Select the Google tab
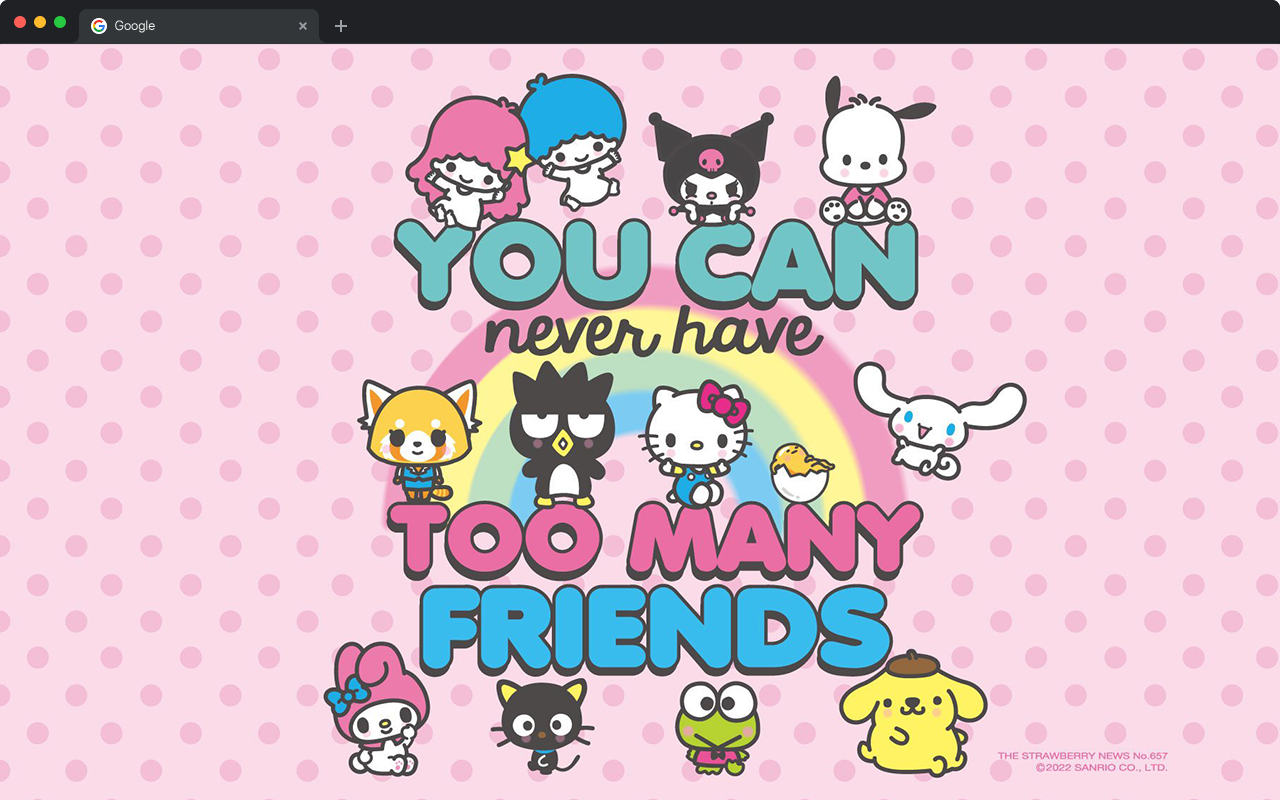1280x800 pixels. pyautogui.click(x=190, y=26)
